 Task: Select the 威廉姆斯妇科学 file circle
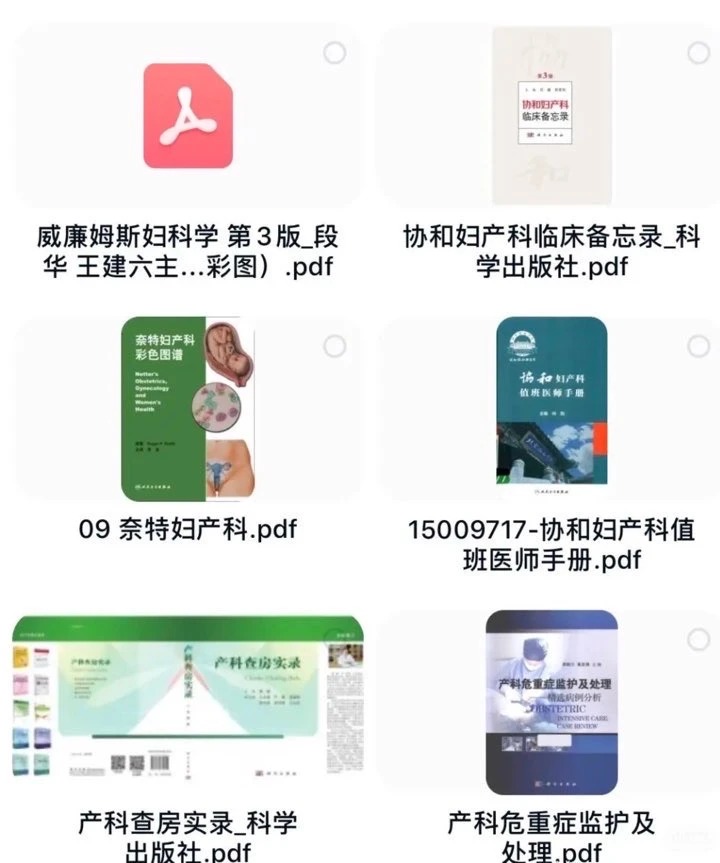click(x=335, y=53)
